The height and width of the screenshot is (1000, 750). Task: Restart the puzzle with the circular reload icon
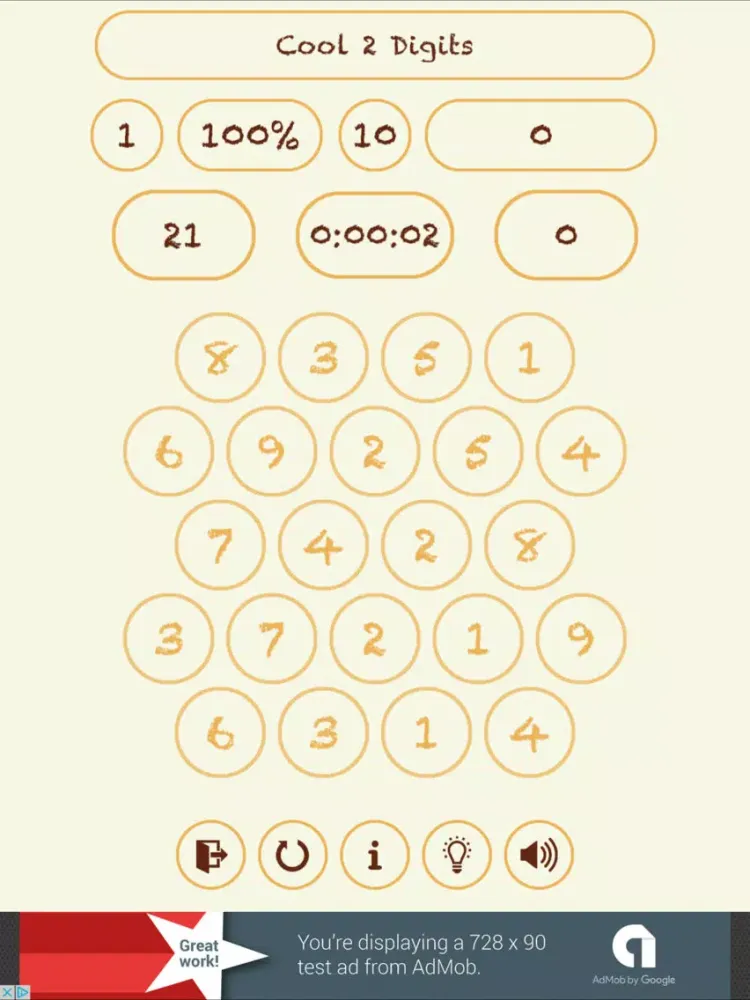pos(292,856)
